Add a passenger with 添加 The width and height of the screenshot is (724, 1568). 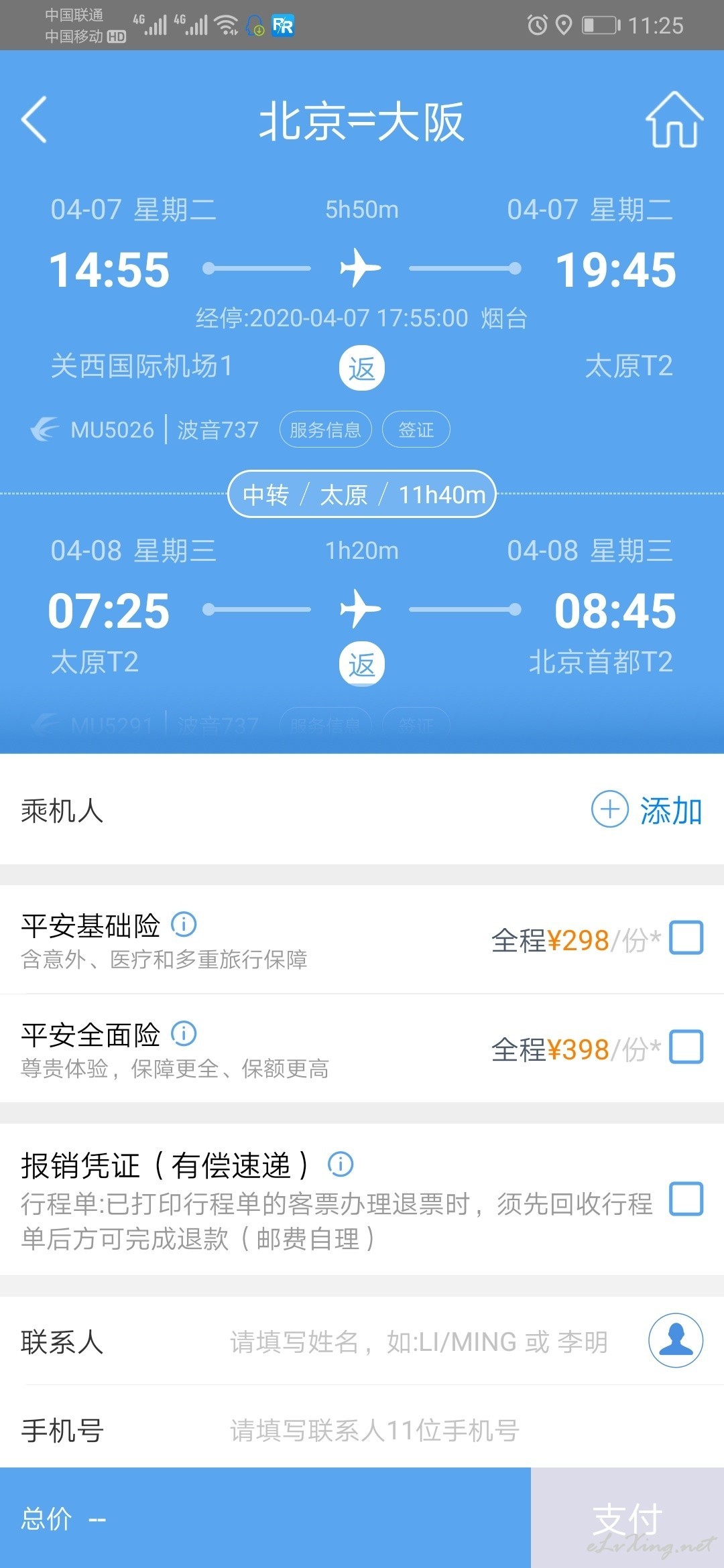647,810
